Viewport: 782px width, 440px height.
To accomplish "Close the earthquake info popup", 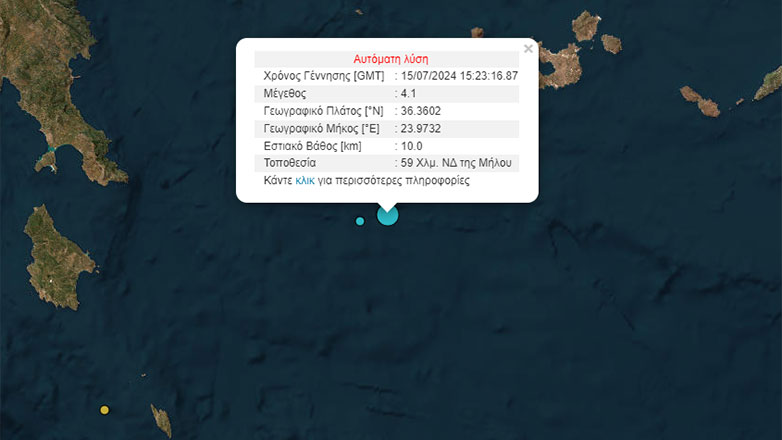I will click(528, 48).
